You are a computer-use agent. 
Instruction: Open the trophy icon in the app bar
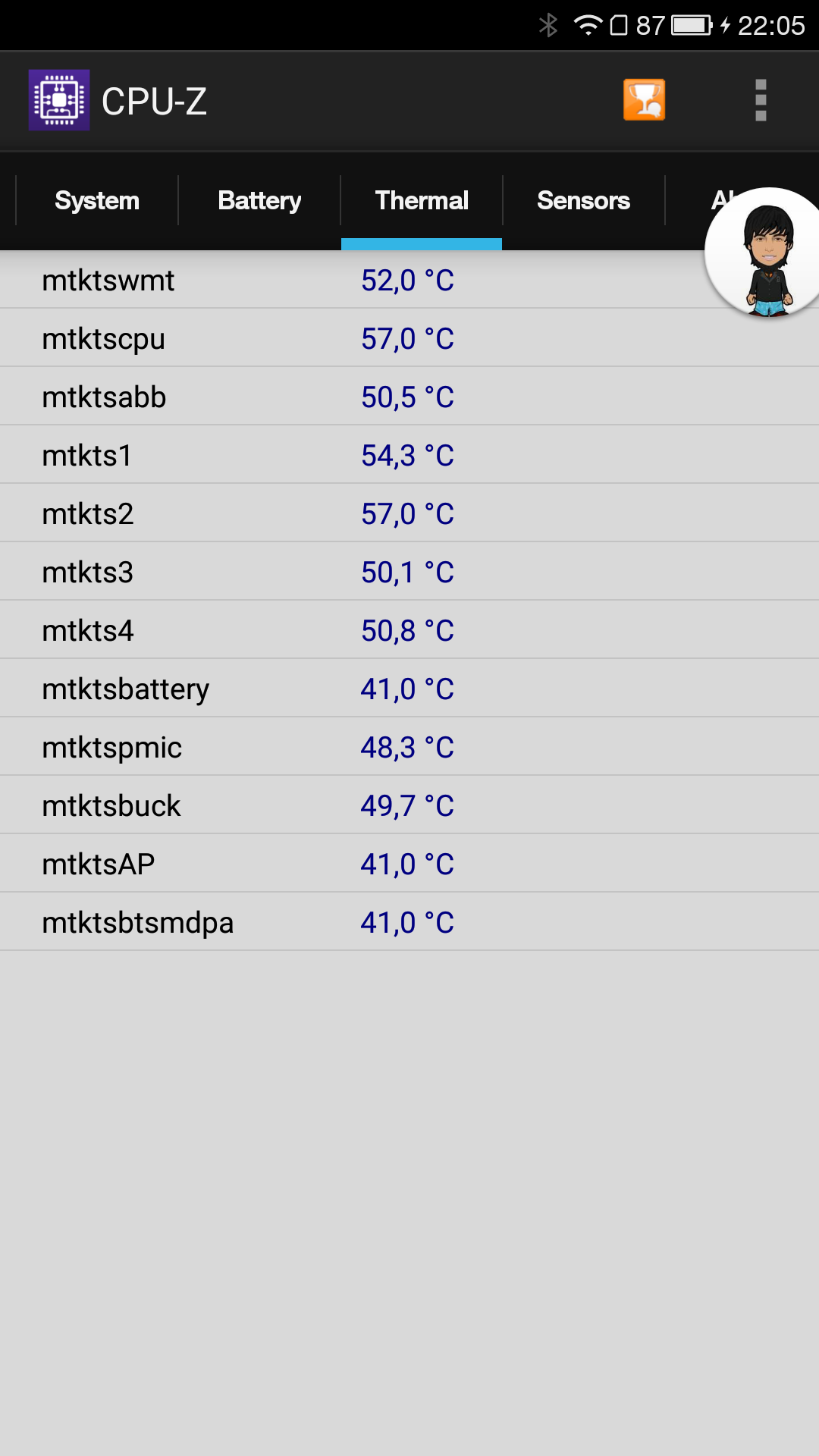click(644, 100)
